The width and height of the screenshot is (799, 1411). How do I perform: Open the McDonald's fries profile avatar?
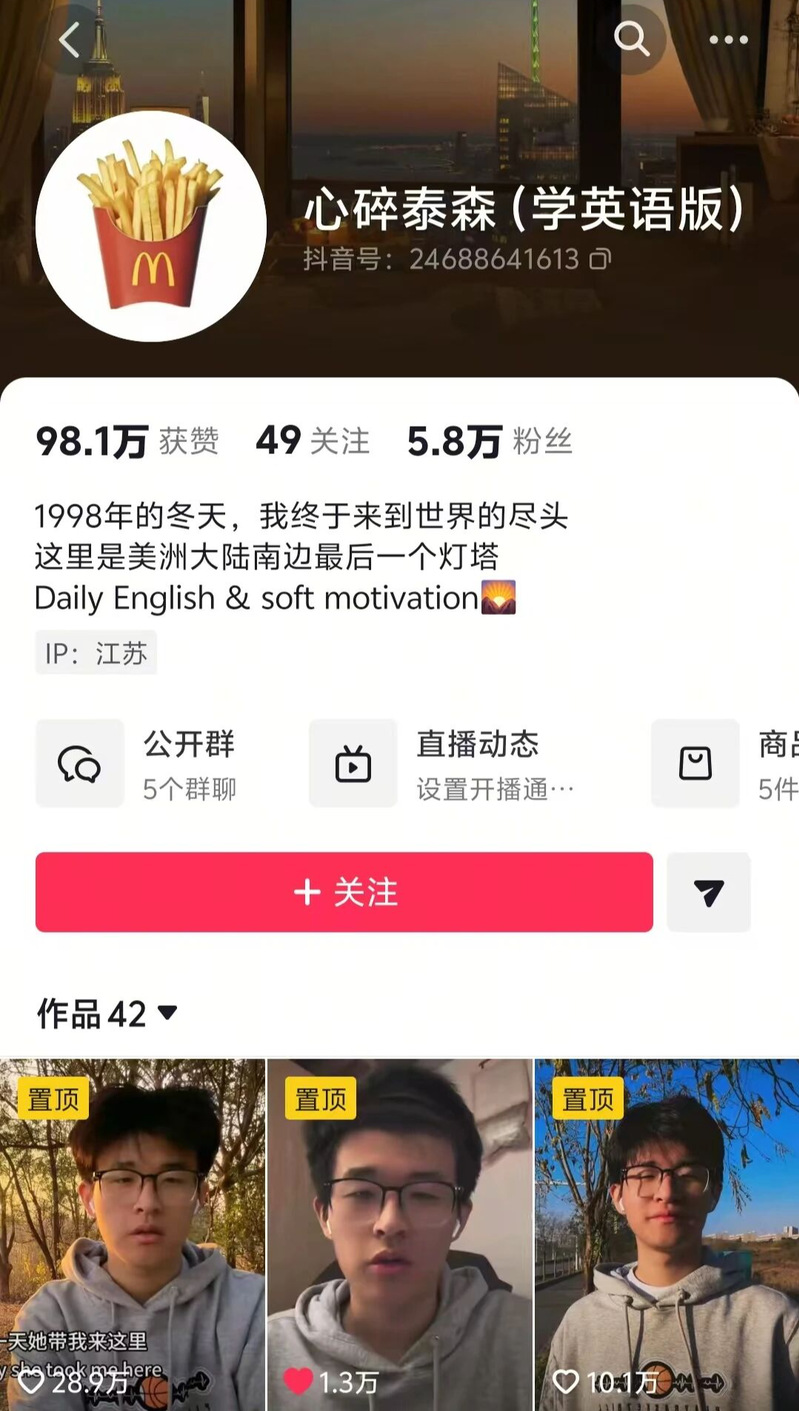click(x=151, y=226)
